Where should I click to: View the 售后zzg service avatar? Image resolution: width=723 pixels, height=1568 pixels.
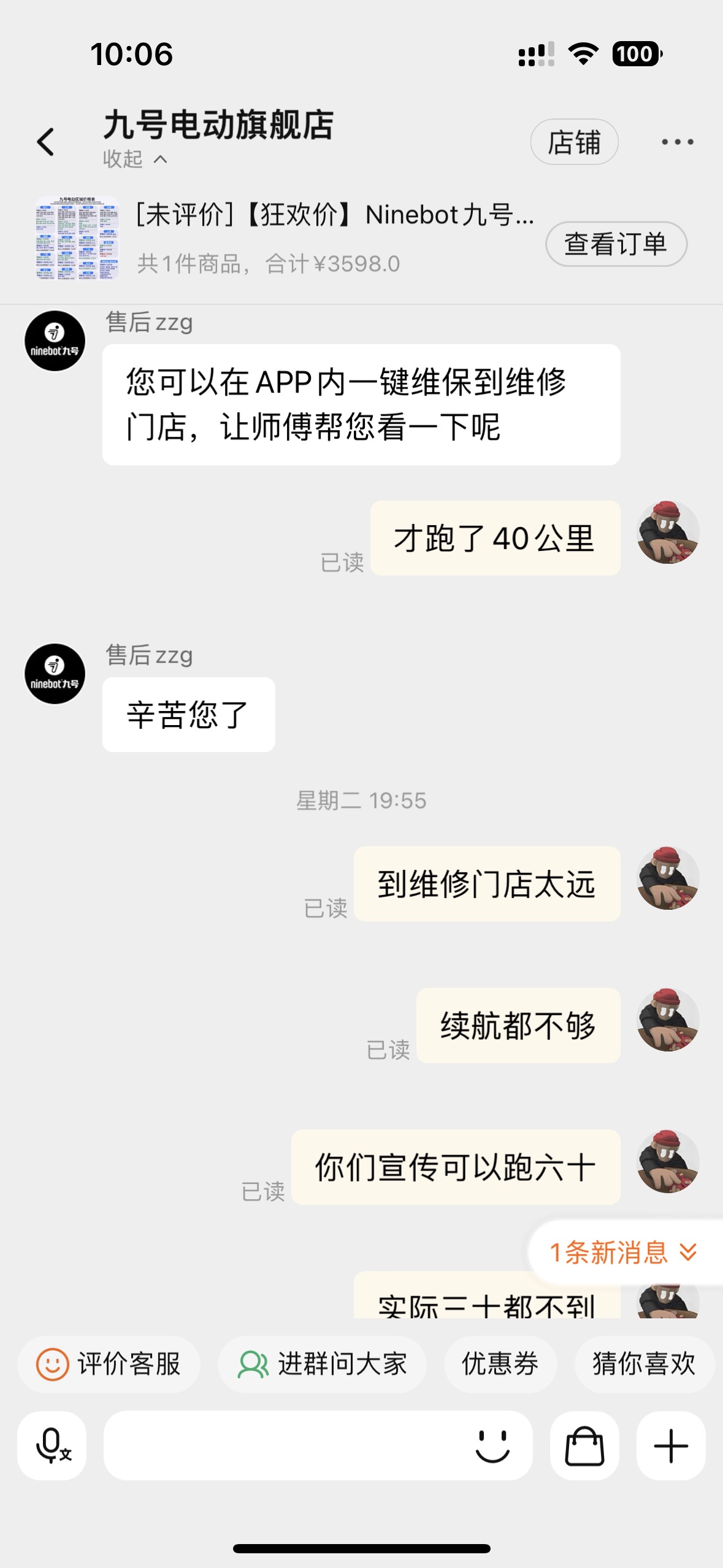55,340
